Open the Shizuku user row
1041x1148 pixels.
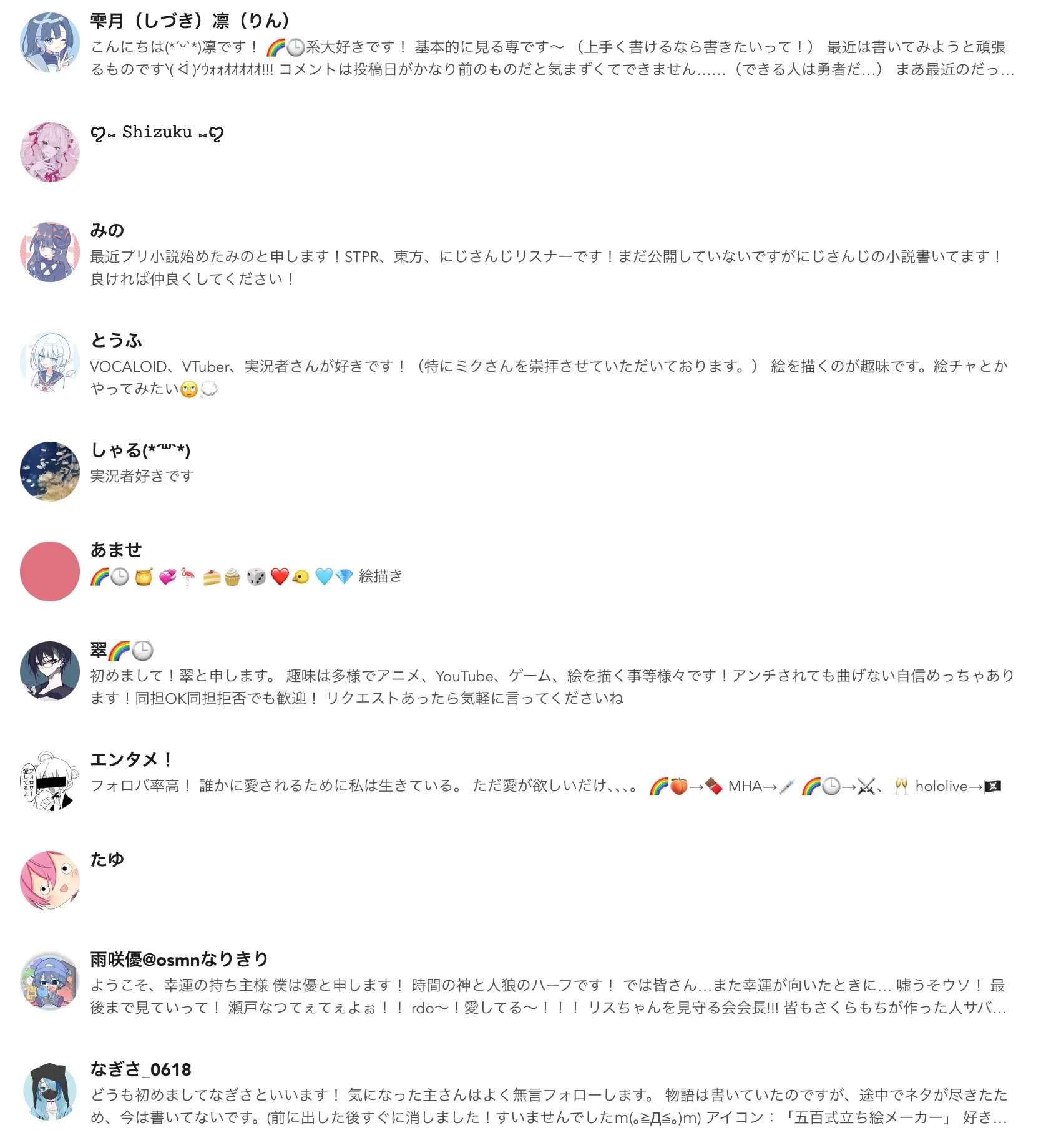tap(157, 132)
